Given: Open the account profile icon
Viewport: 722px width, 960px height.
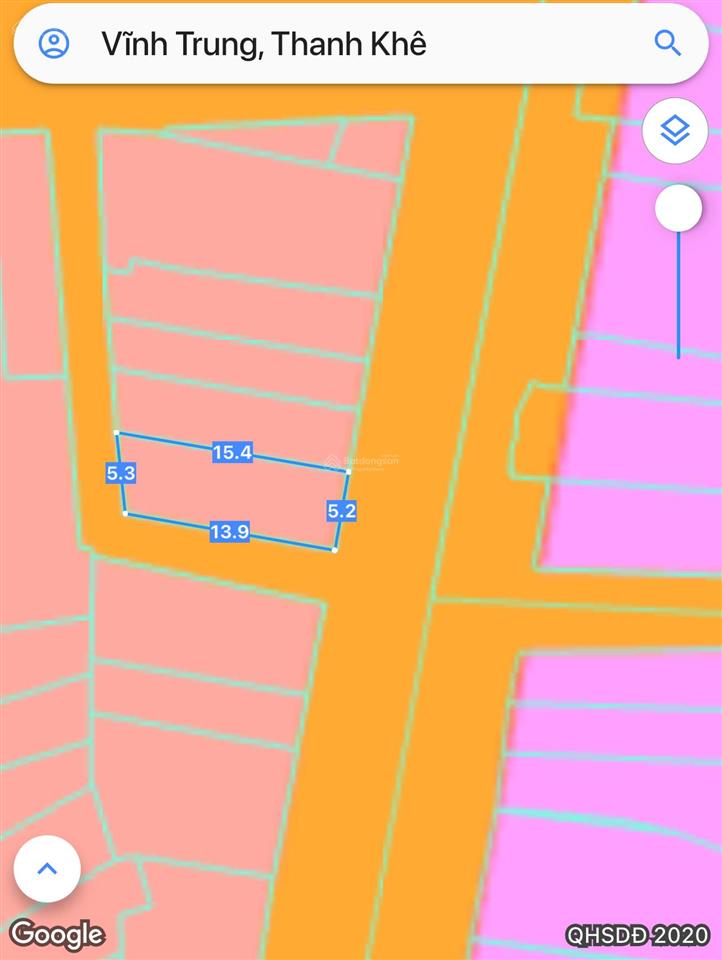Looking at the screenshot, I should [54, 43].
